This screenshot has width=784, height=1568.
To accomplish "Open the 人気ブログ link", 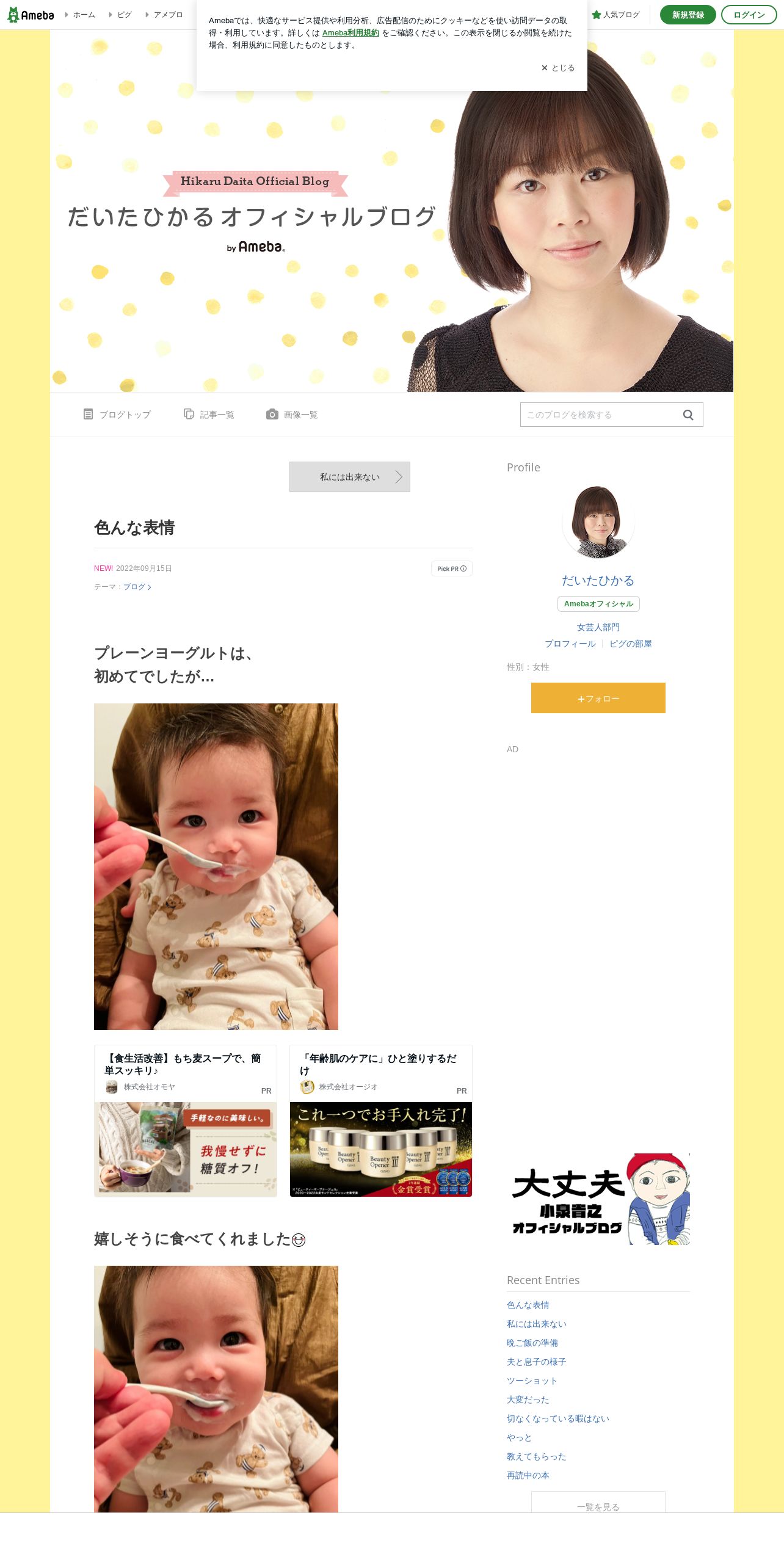I will click(x=615, y=15).
